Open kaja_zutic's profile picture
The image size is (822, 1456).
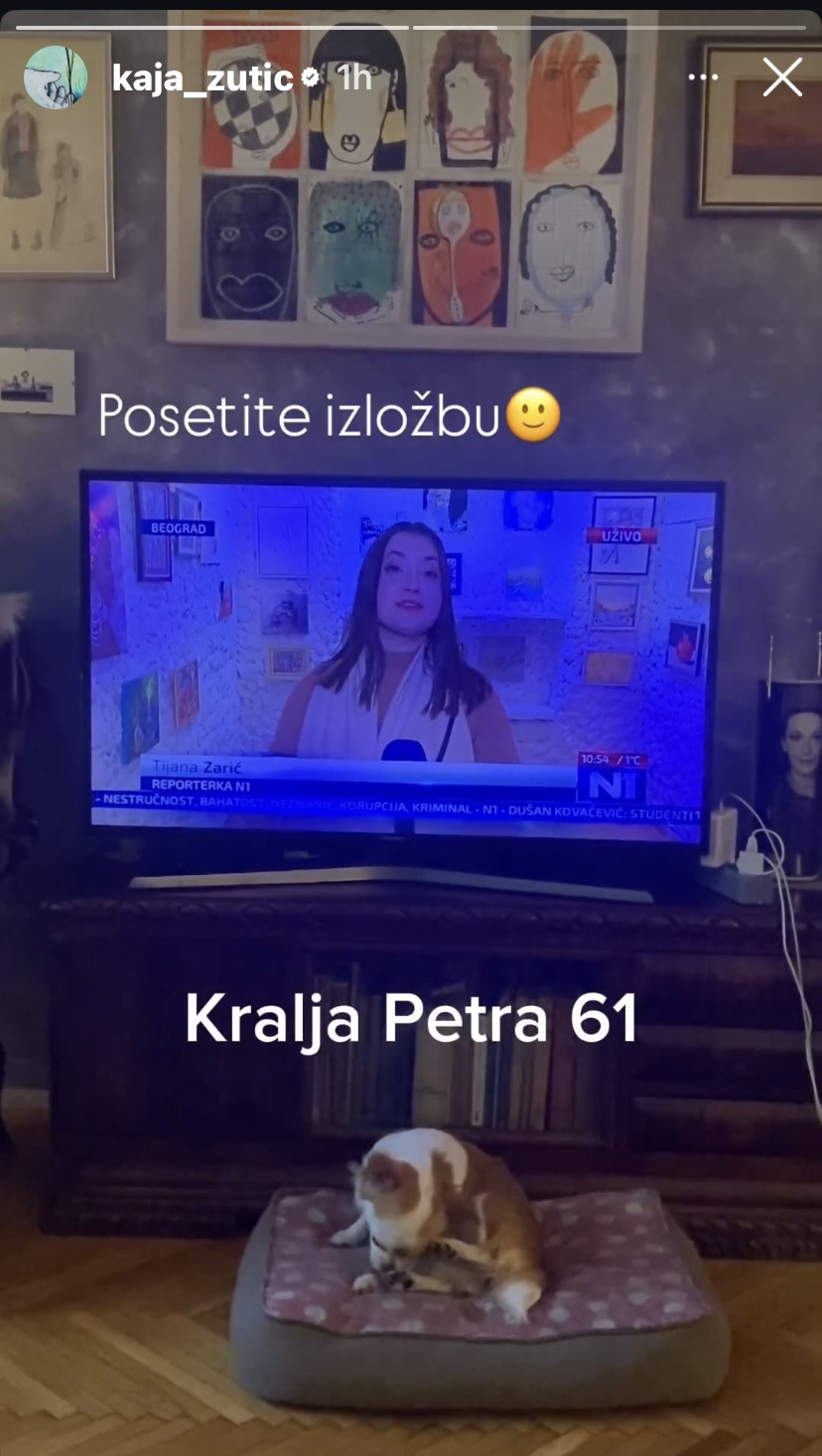click(56, 77)
